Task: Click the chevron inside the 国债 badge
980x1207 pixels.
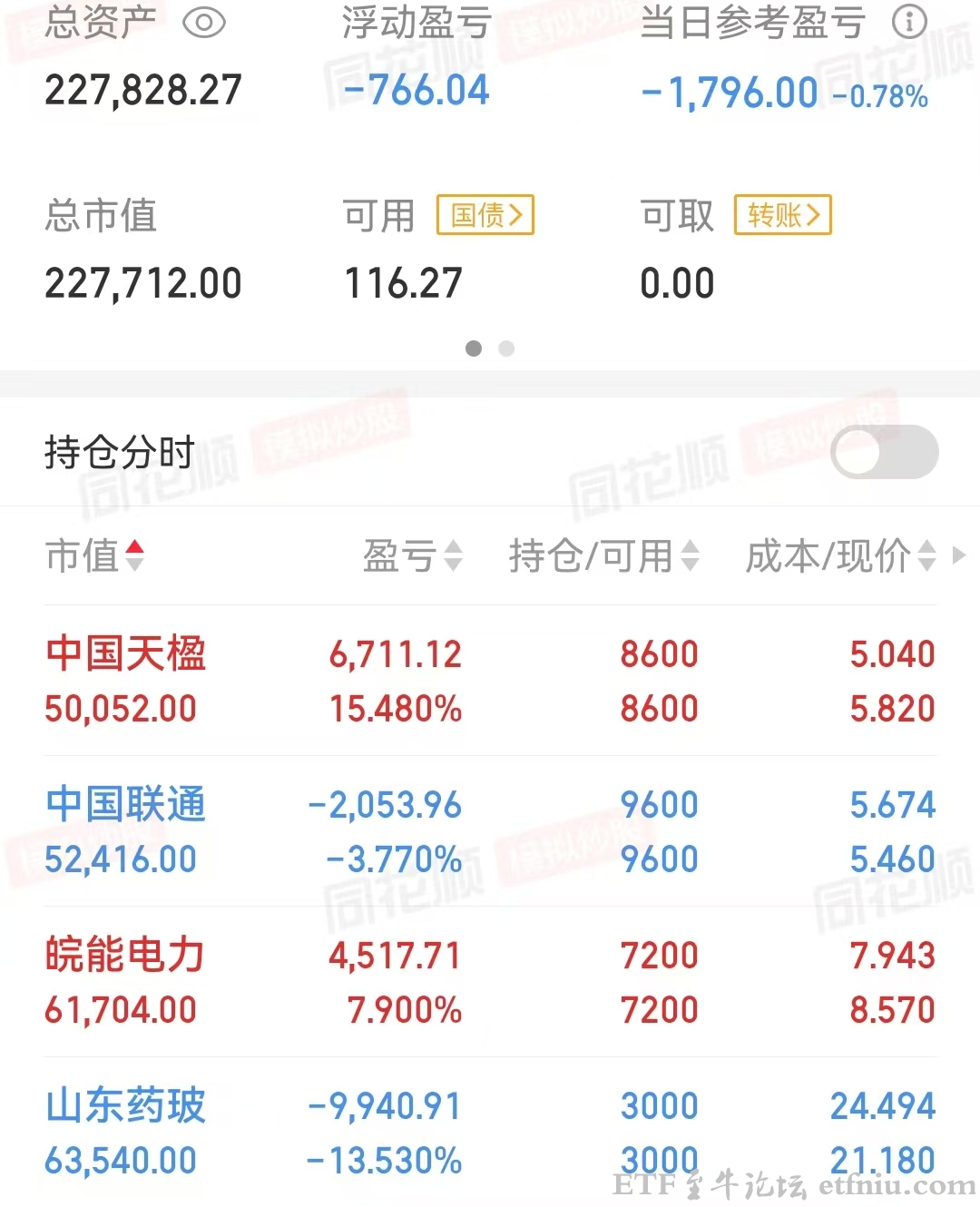Action: click(x=515, y=215)
